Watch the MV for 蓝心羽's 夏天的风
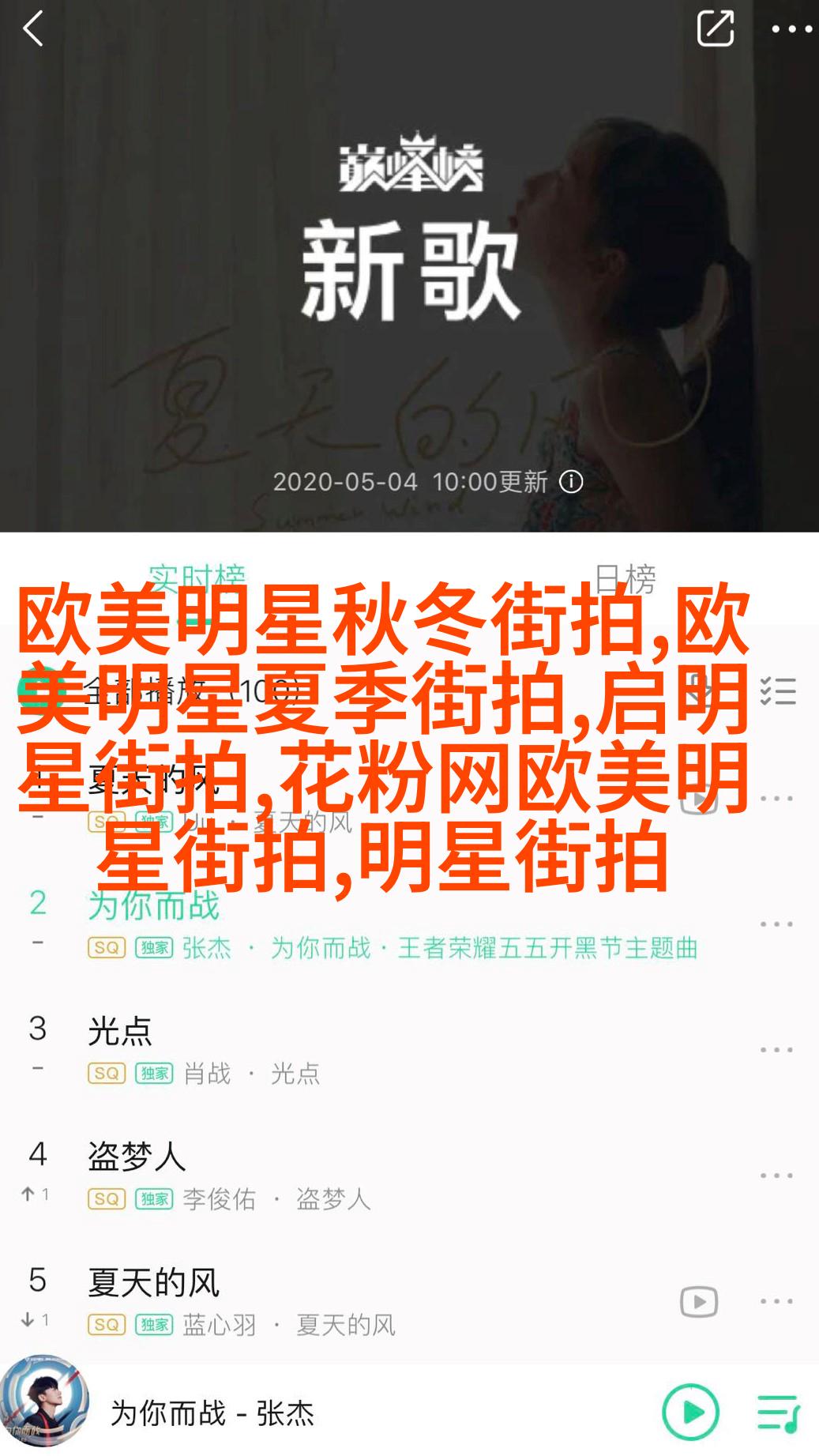The width and height of the screenshot is (819, 1456). (x=699, y=1302)
